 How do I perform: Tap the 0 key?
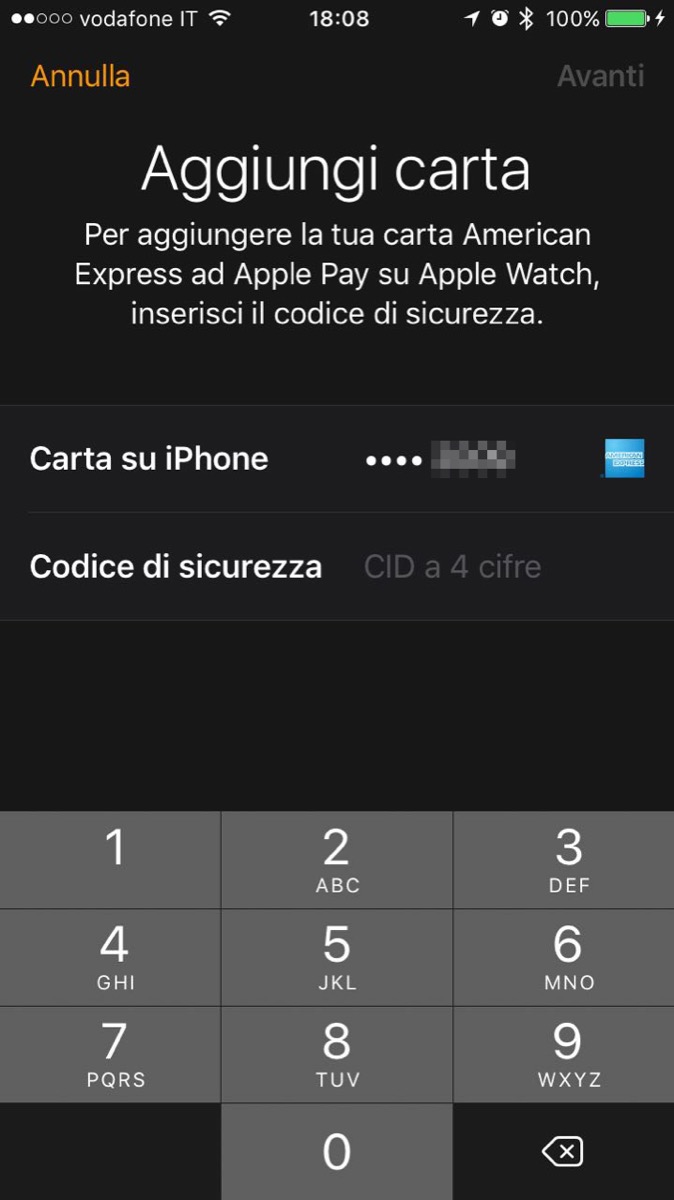coord(337,1151)
